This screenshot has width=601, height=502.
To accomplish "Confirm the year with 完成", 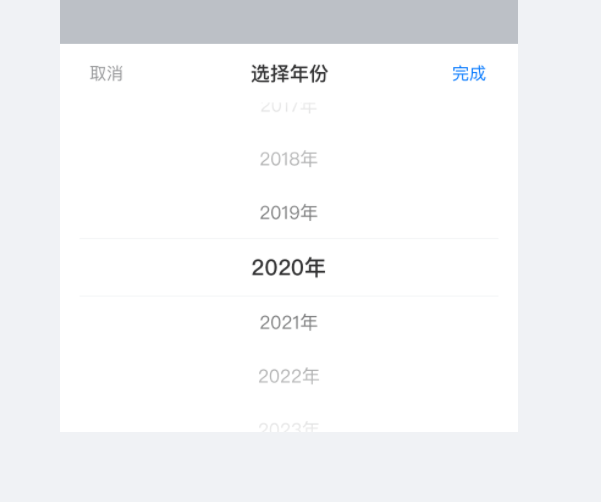I will (468, 74).
